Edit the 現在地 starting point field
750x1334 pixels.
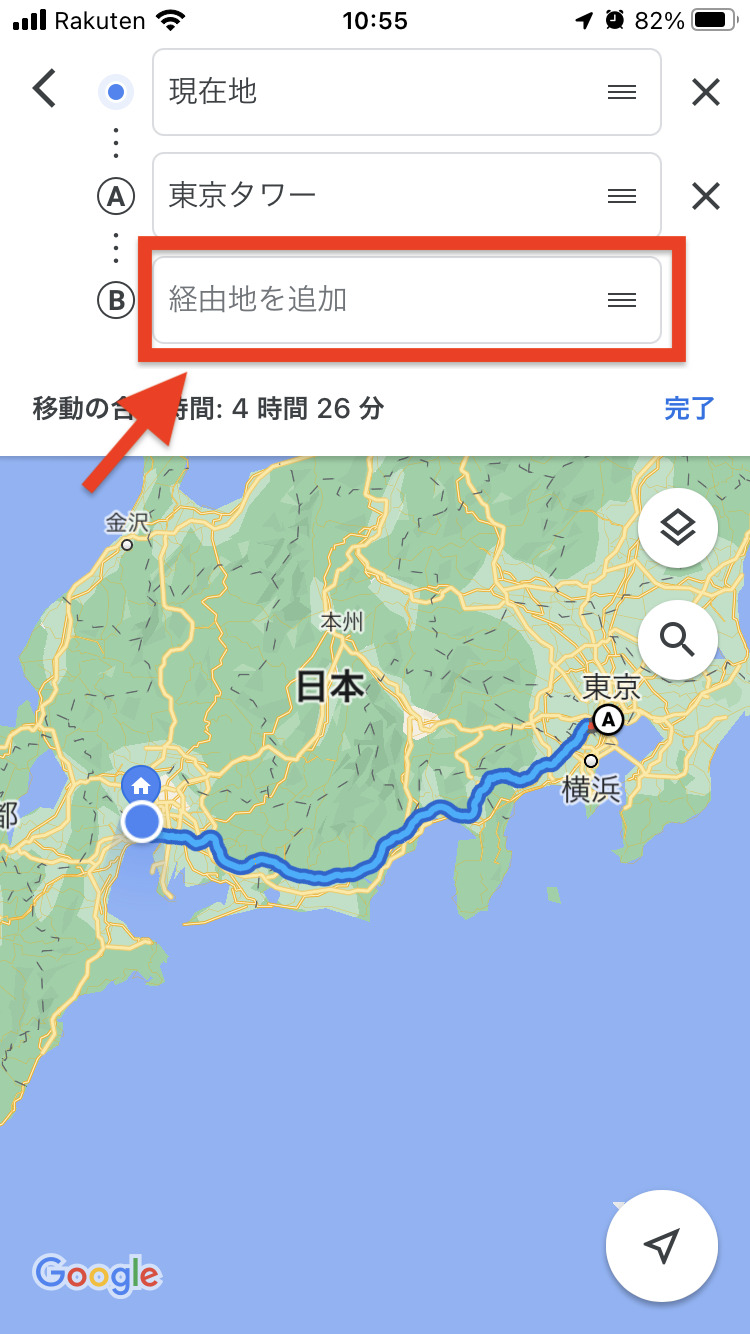[380, 92]
